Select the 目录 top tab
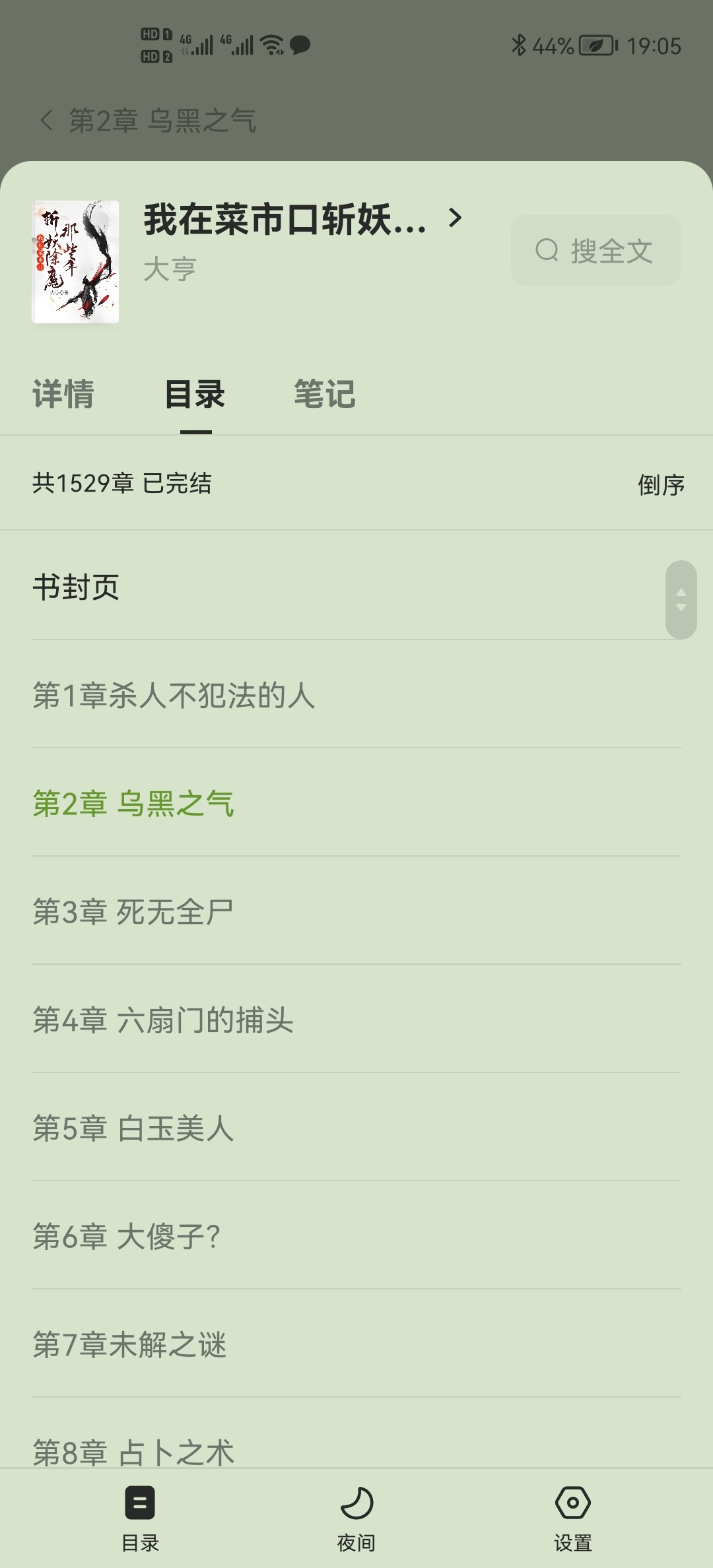This screenshot has width=713, height=1568. [x=195, y=394]
